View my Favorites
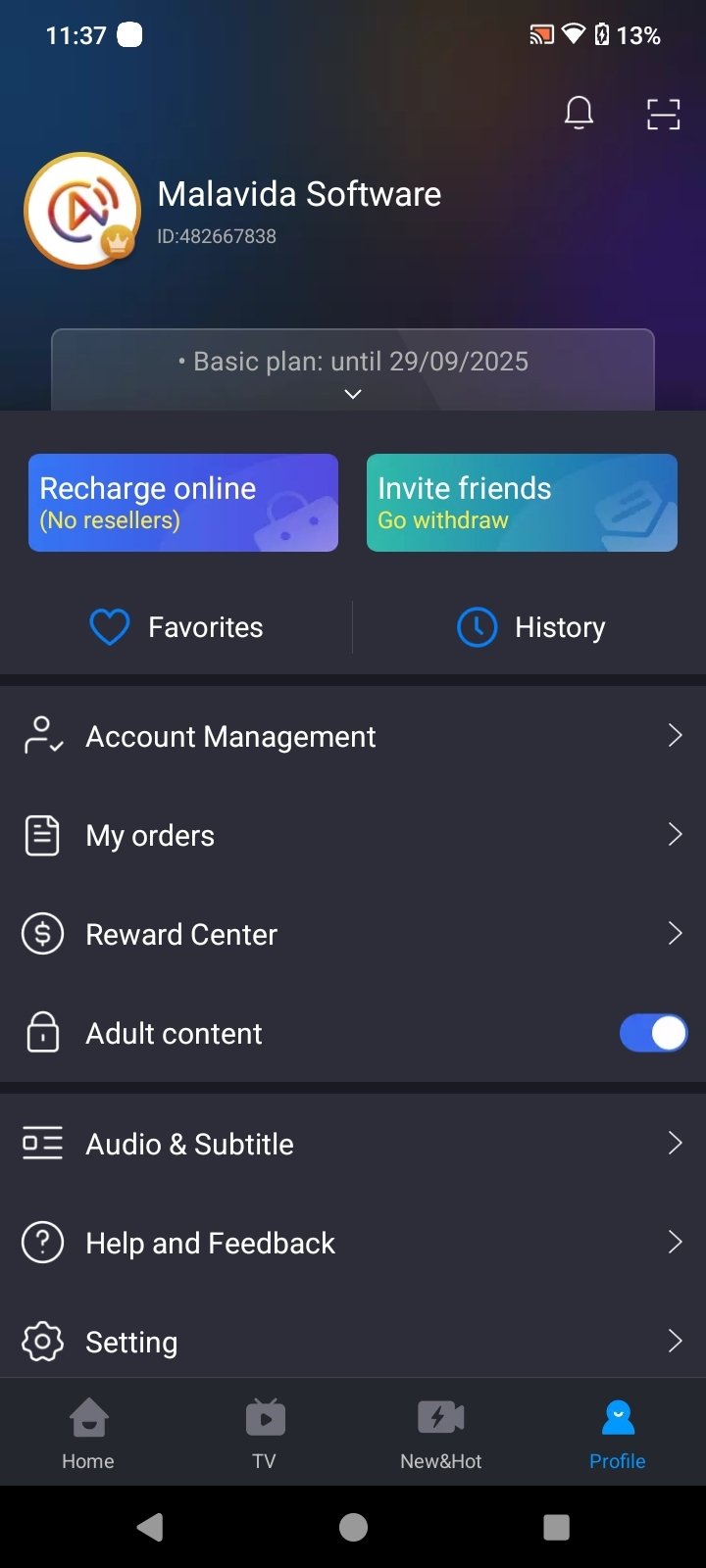This screenshot has width=706, height=1568. coord(176,627)
